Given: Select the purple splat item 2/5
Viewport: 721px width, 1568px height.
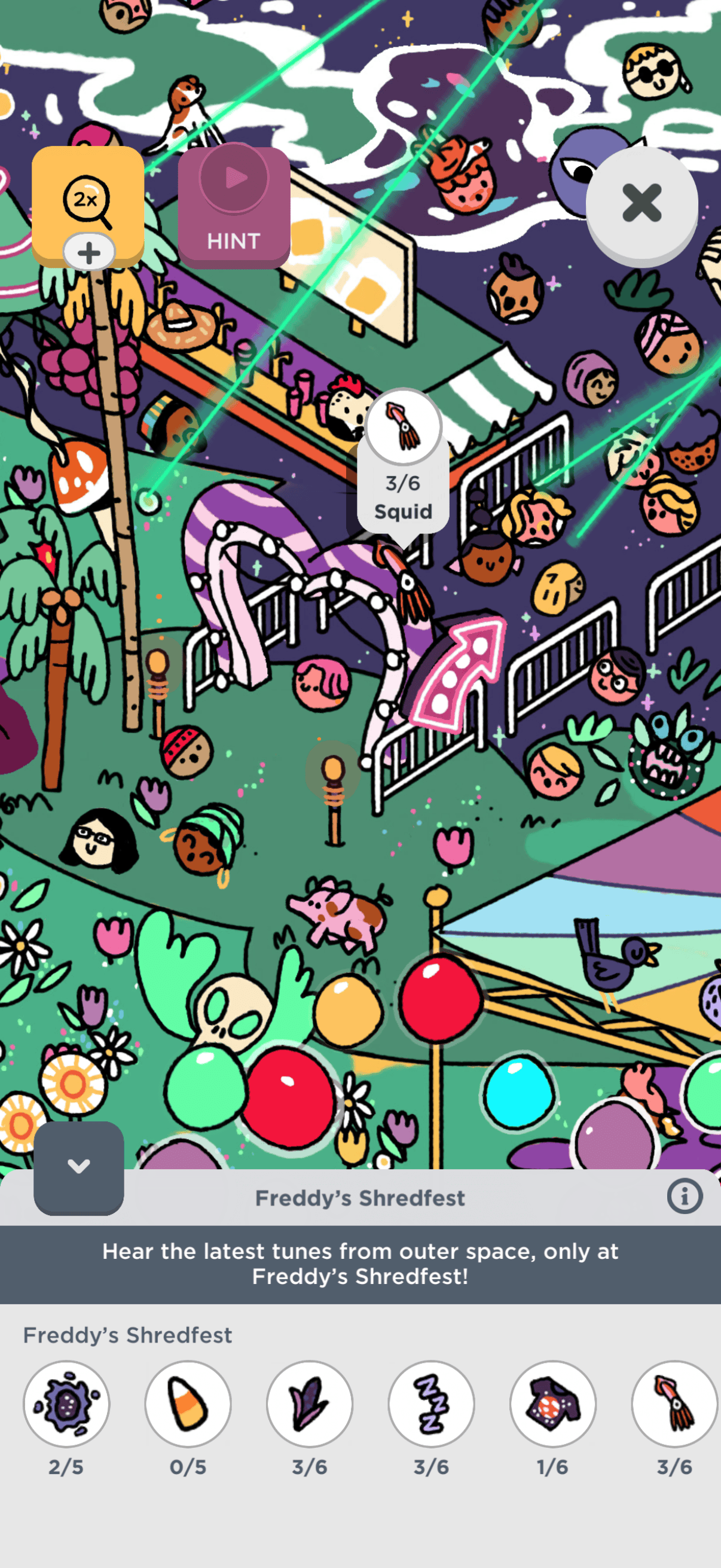Looking at the screenshot, I should click(66, 1404).
